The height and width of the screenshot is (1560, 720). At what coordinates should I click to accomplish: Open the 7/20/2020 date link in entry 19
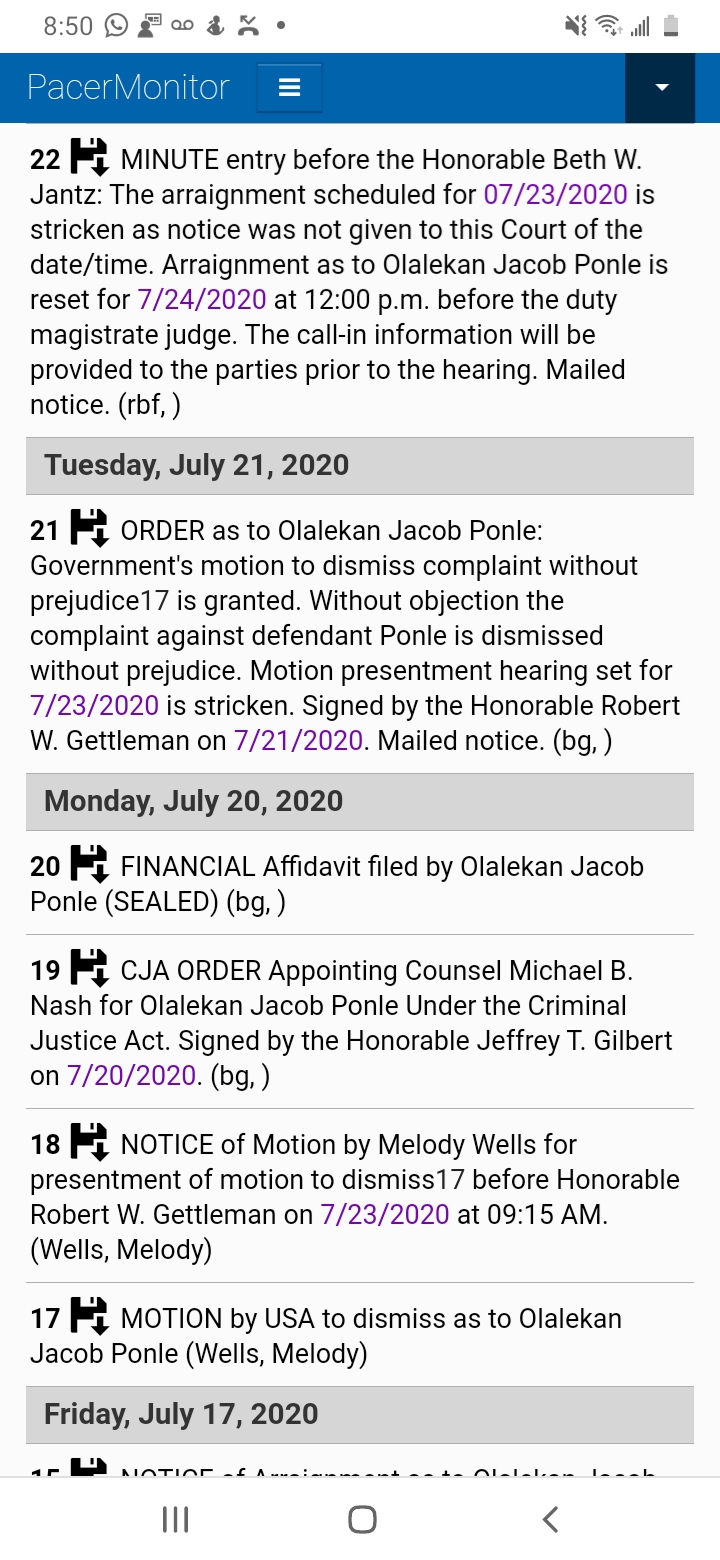point(131,1075)
